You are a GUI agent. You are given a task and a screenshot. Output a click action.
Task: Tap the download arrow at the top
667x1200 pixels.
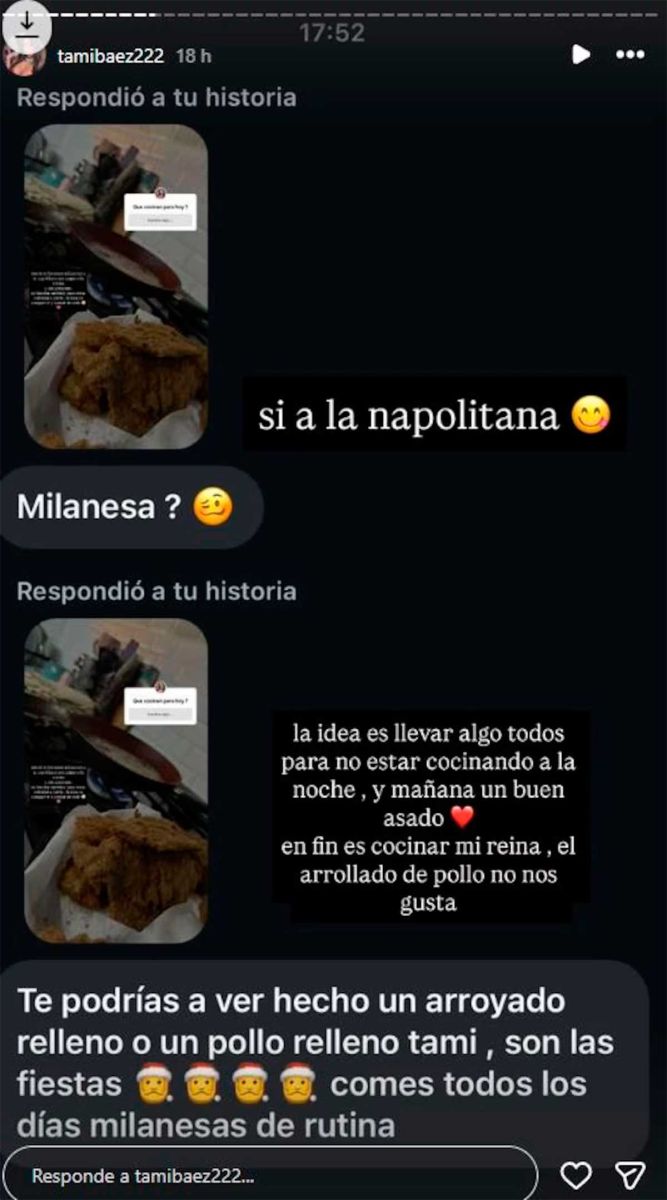click(x=26, y=22)
